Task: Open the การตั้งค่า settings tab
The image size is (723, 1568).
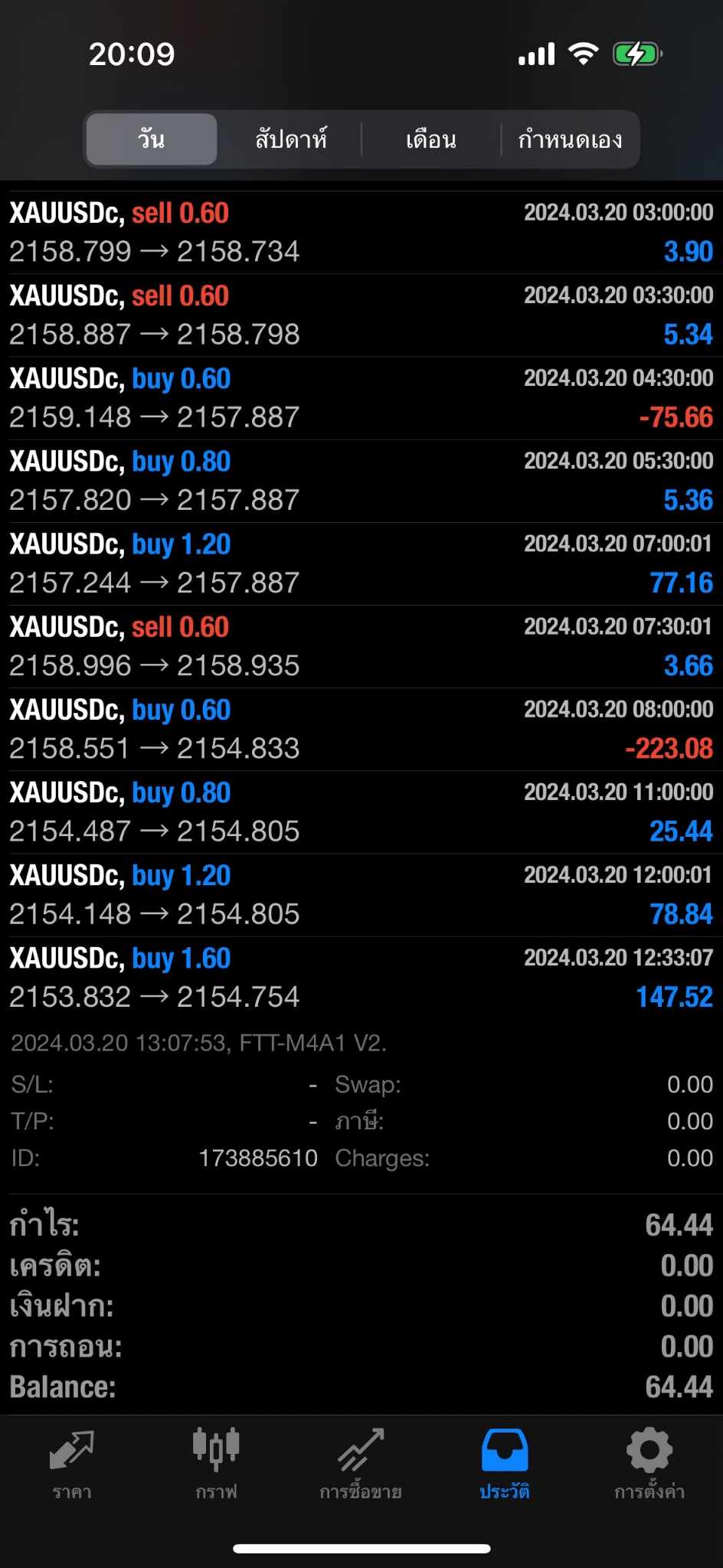Action: 649,1465
